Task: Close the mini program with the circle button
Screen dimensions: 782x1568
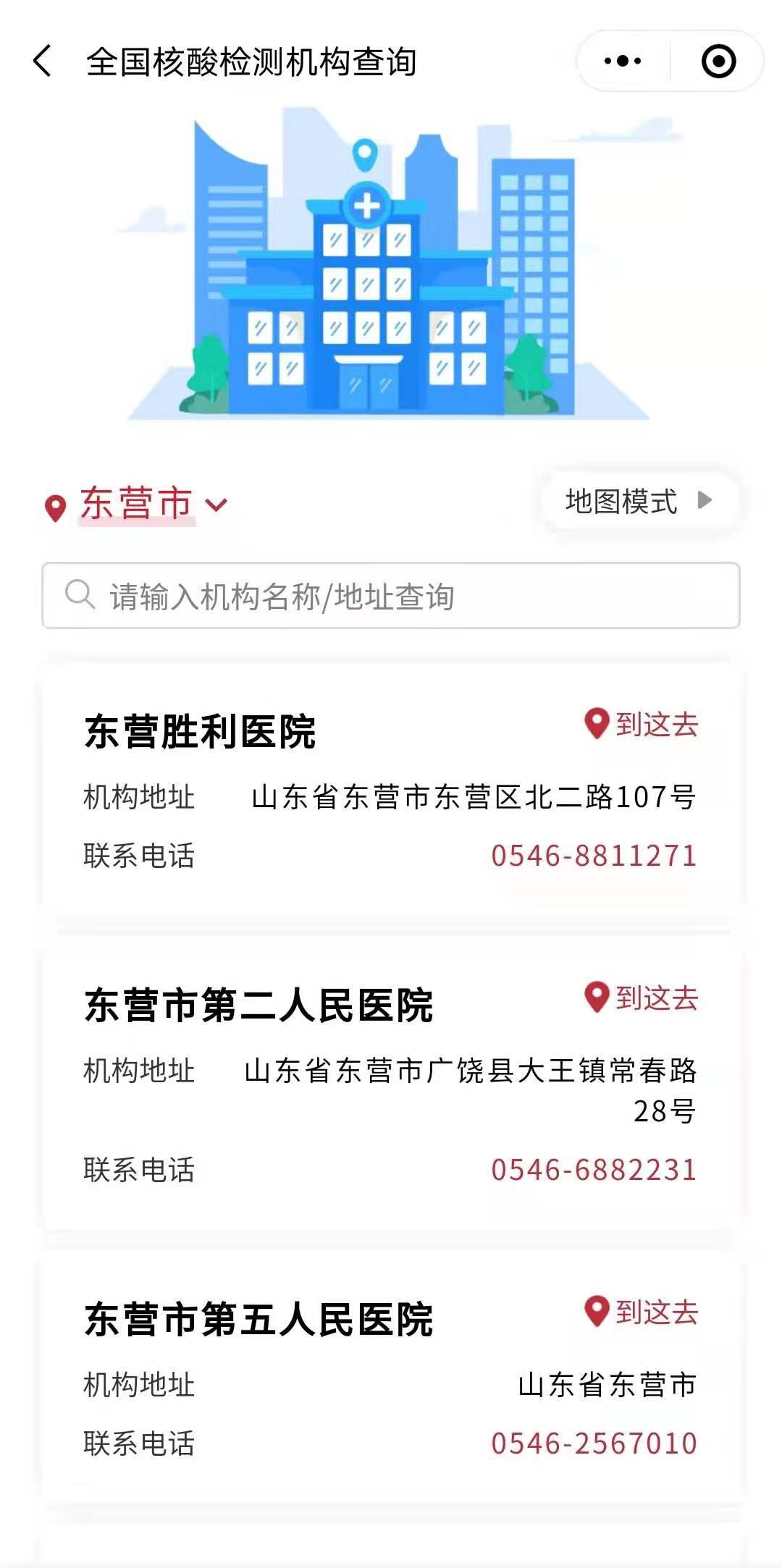Action: tap(718, 61)
